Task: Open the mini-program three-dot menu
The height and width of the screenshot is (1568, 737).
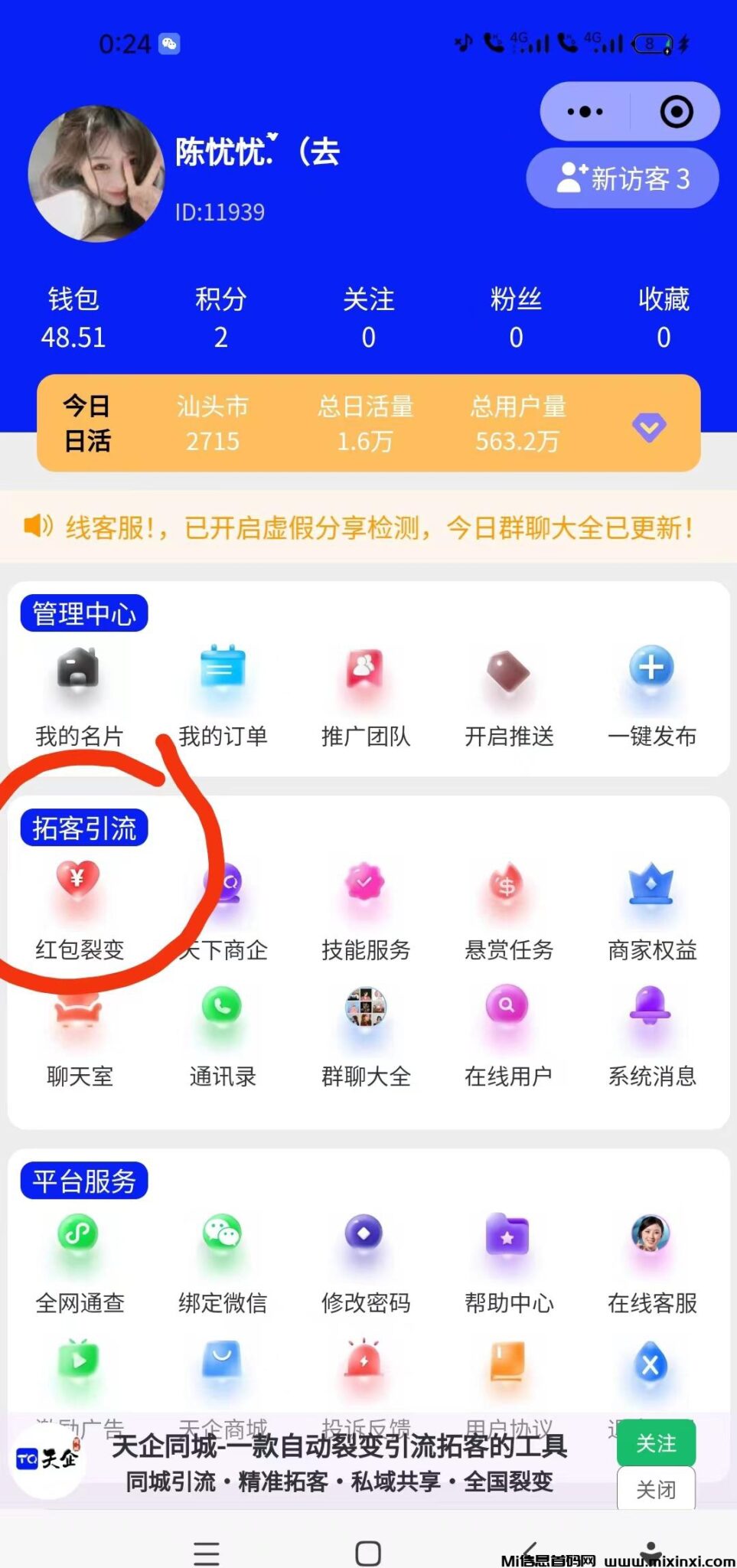Action: 583,111
